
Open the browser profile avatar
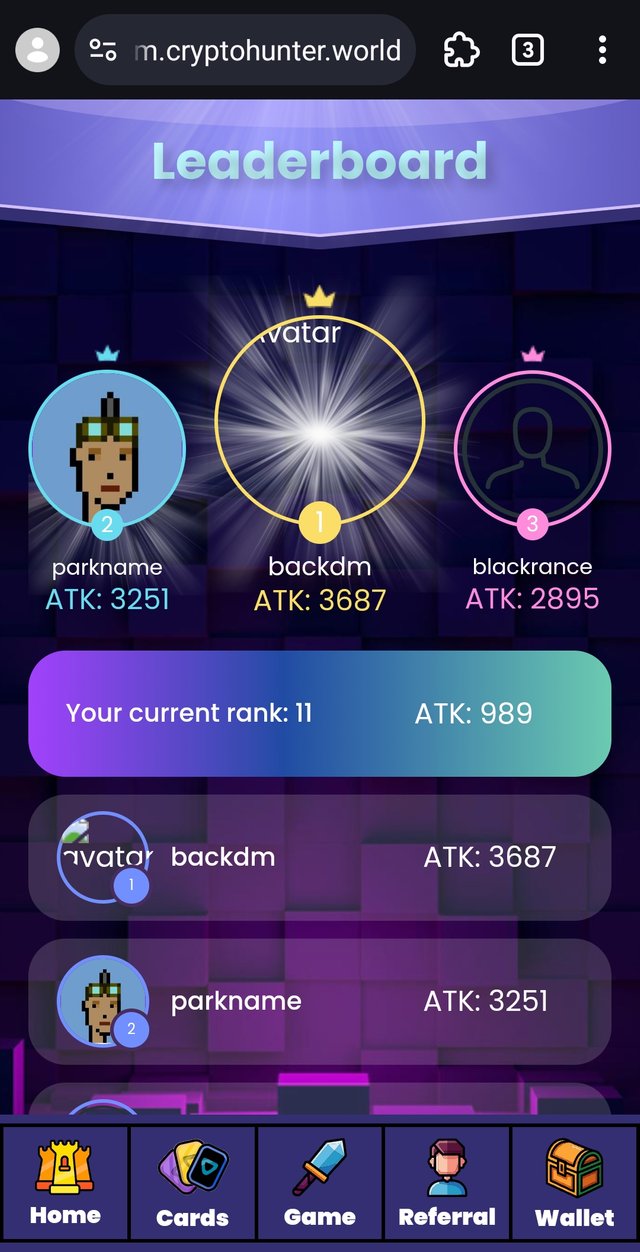(x=37, y=50)
